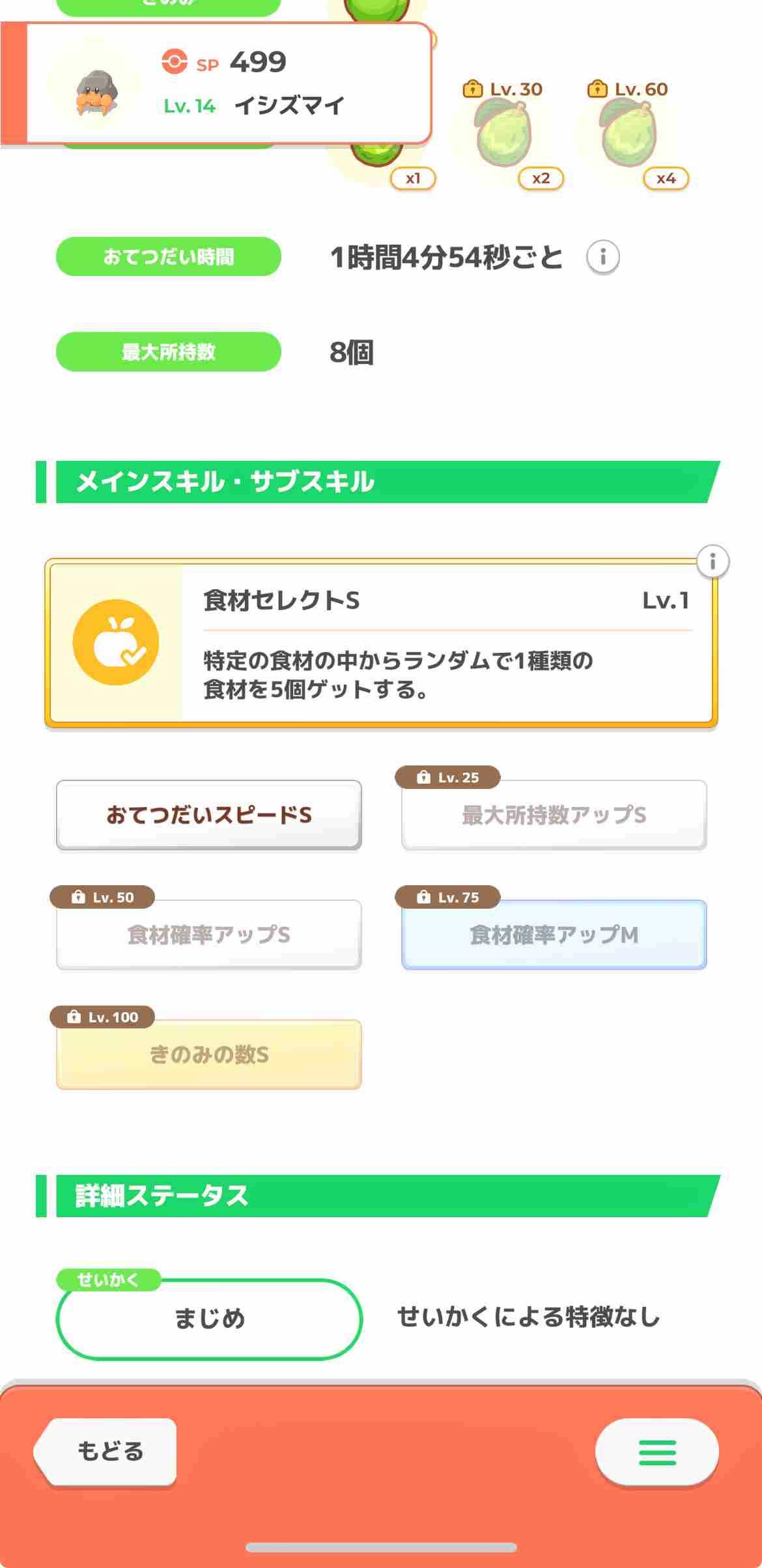Open the hamburger menu in the bottom bar
Viewport: 762px width, 1568px height.
656,1453
